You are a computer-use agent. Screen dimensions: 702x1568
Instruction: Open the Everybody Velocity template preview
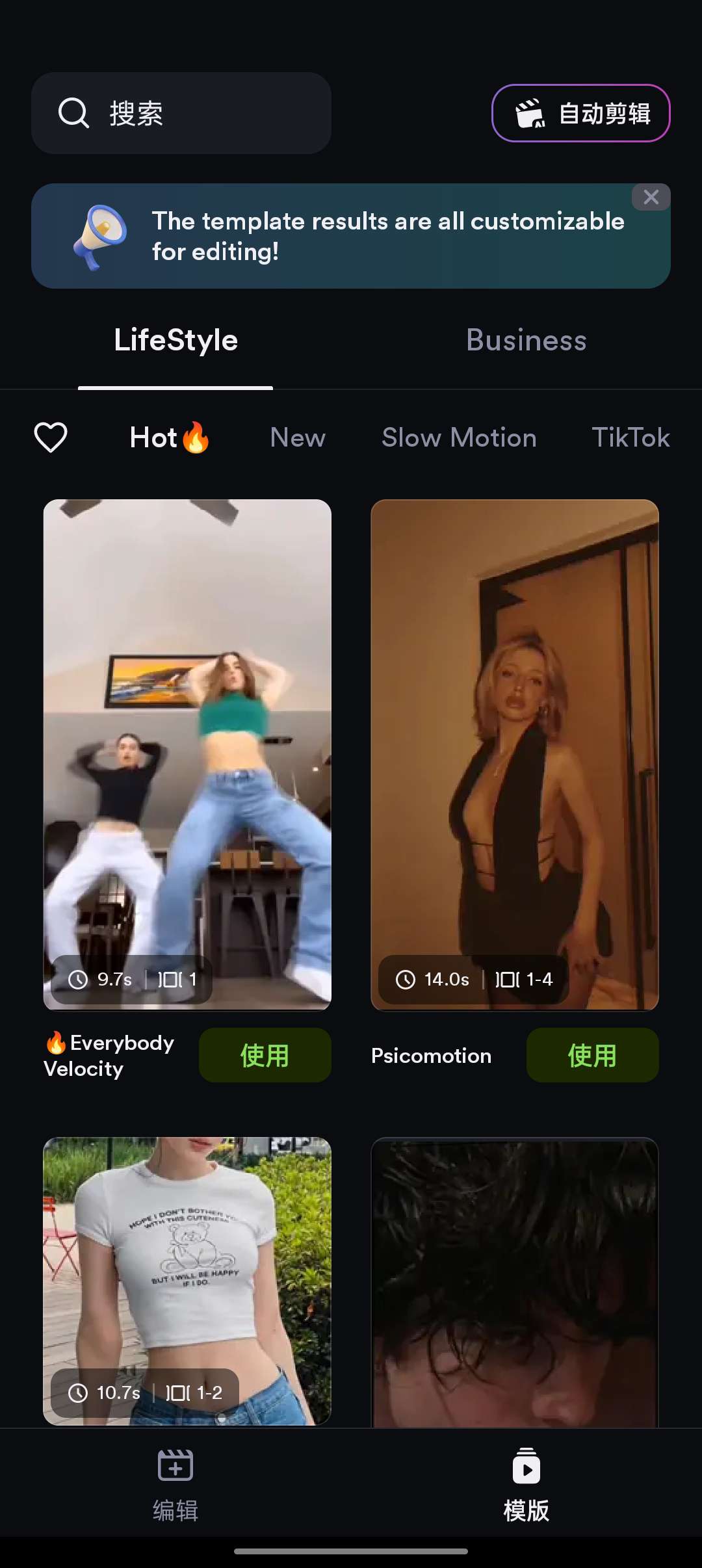coord(187,754)
